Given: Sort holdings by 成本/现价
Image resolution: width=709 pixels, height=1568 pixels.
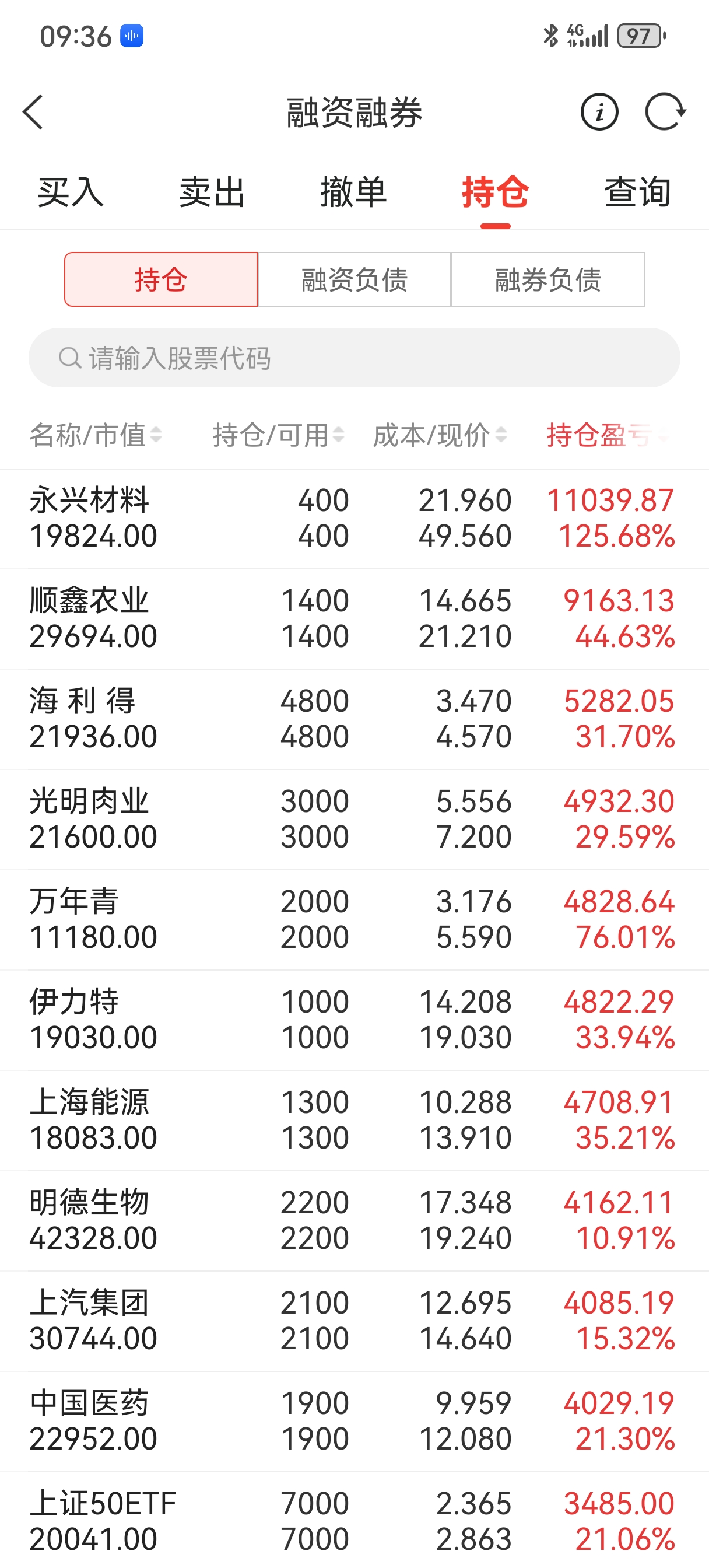Looking at the screenshot, I should click(x=440, y=435).
